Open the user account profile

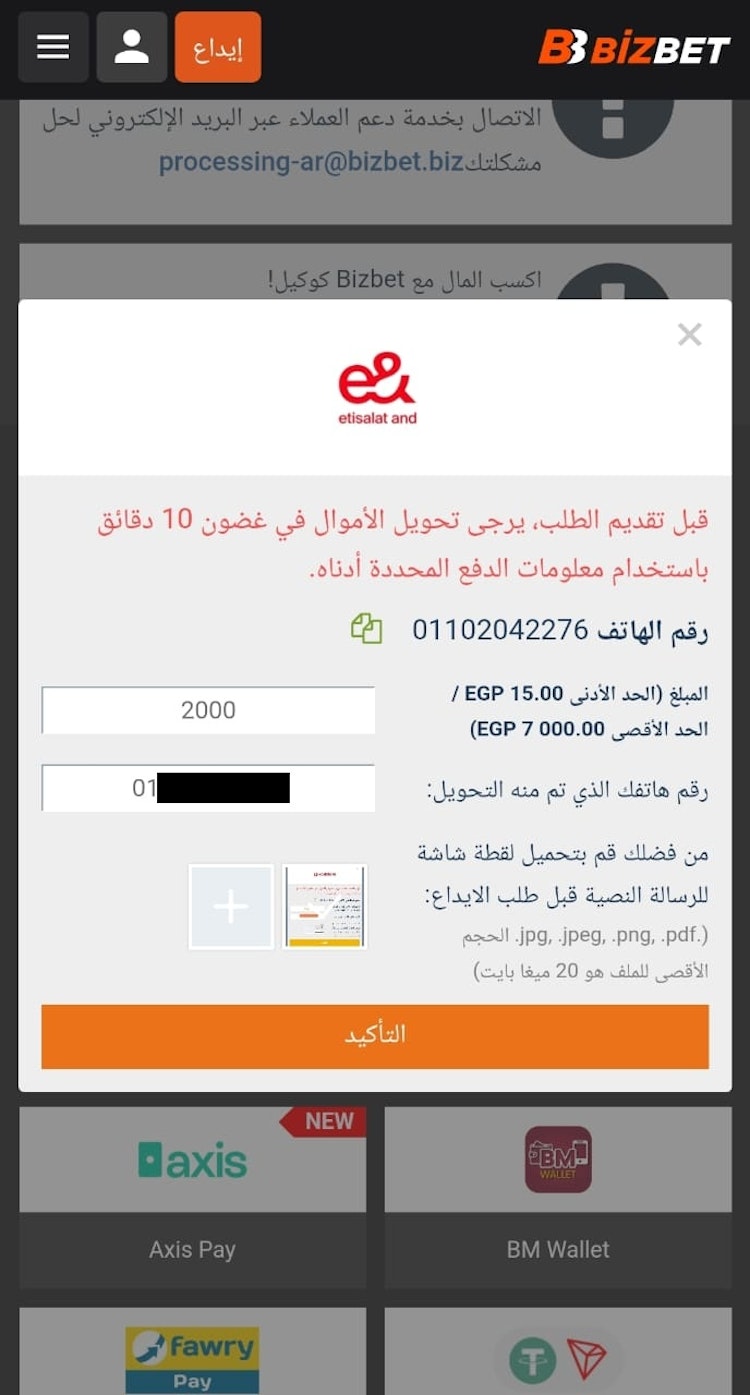coord(131,47)
